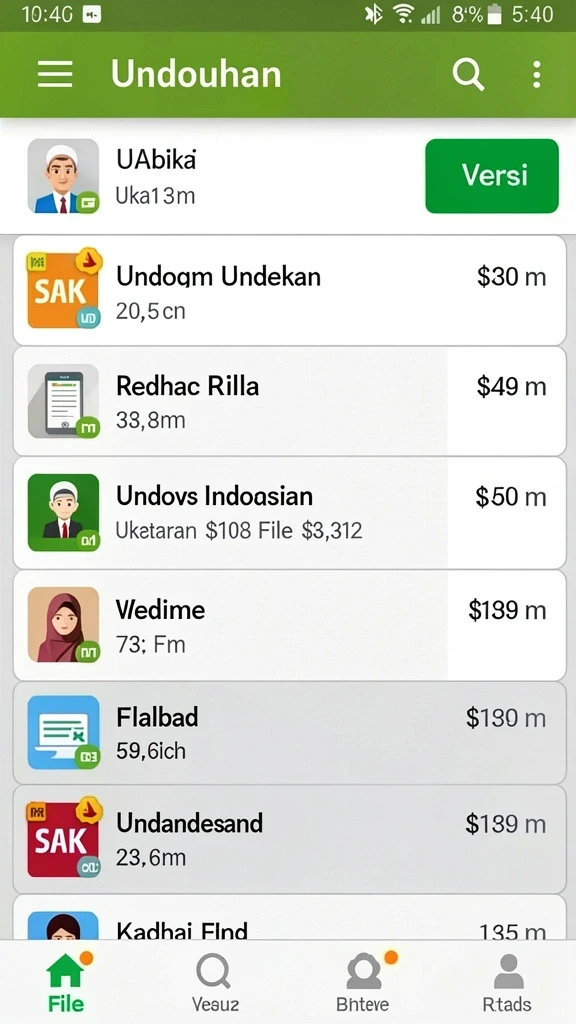Viewport: 576px width, 1024px height.
Task: Open Undovs Indoasian listing
Action: pyautogui.click(x=289, y=513)
